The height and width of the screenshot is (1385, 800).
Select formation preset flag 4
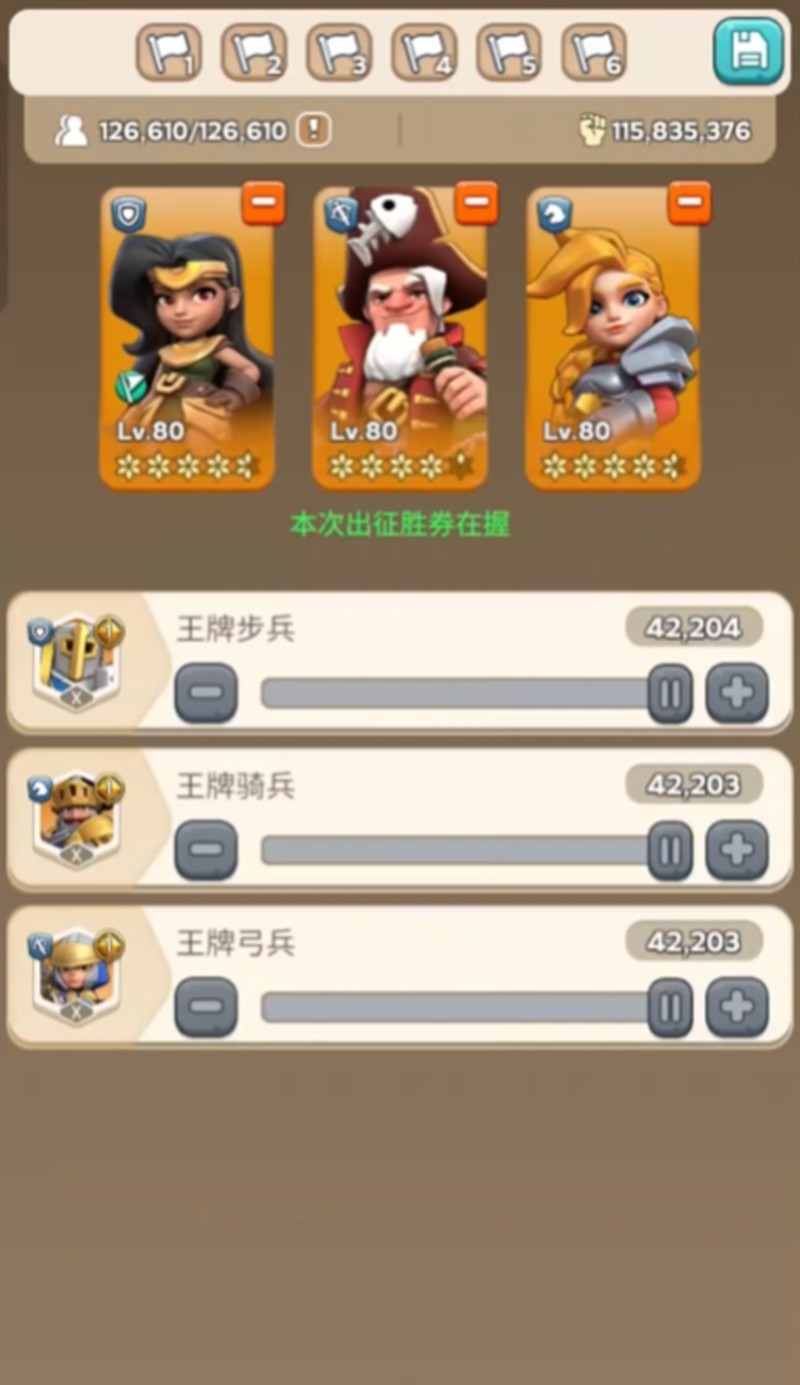click(424, 53)
